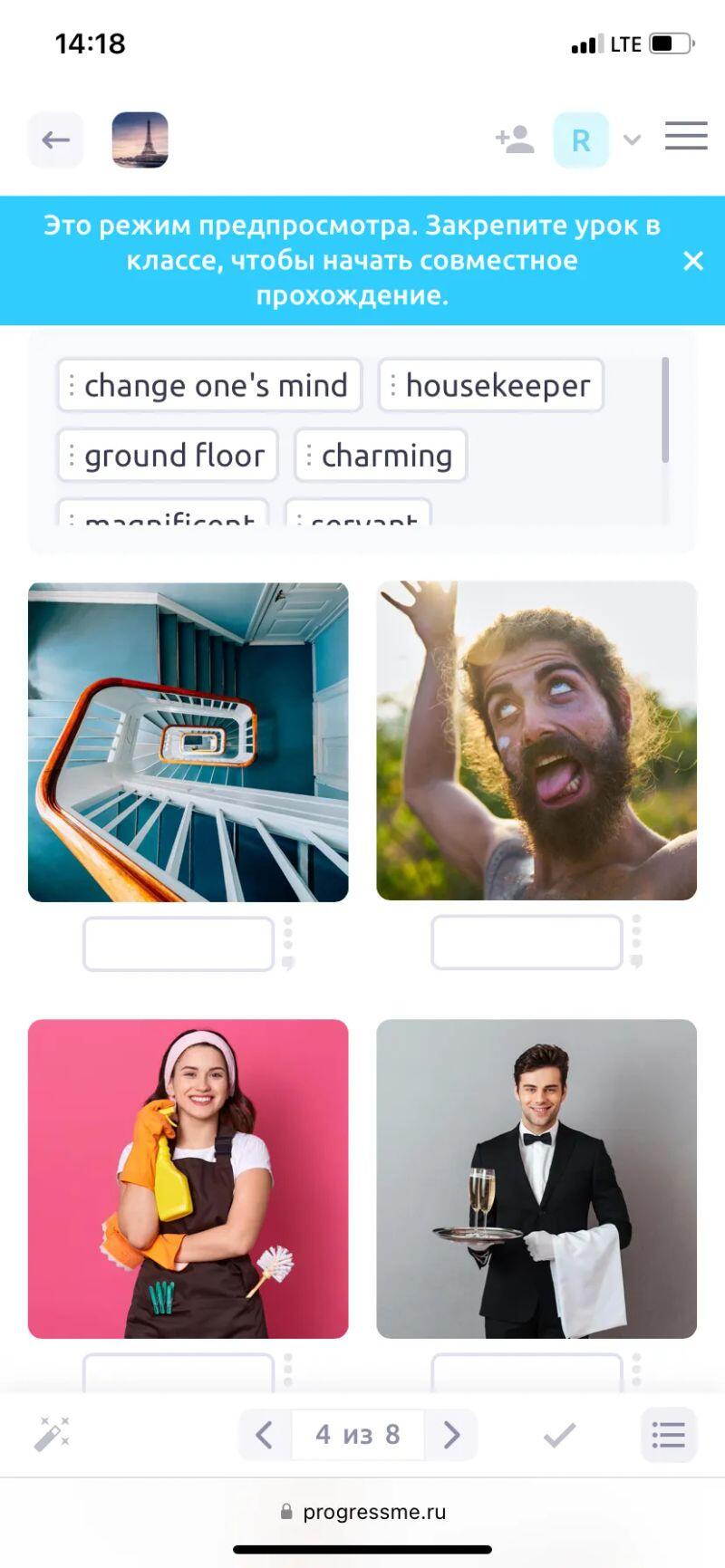This screenshot has height=1568, width=725.
Task: Open the exercise list button
Action: 668,1435
